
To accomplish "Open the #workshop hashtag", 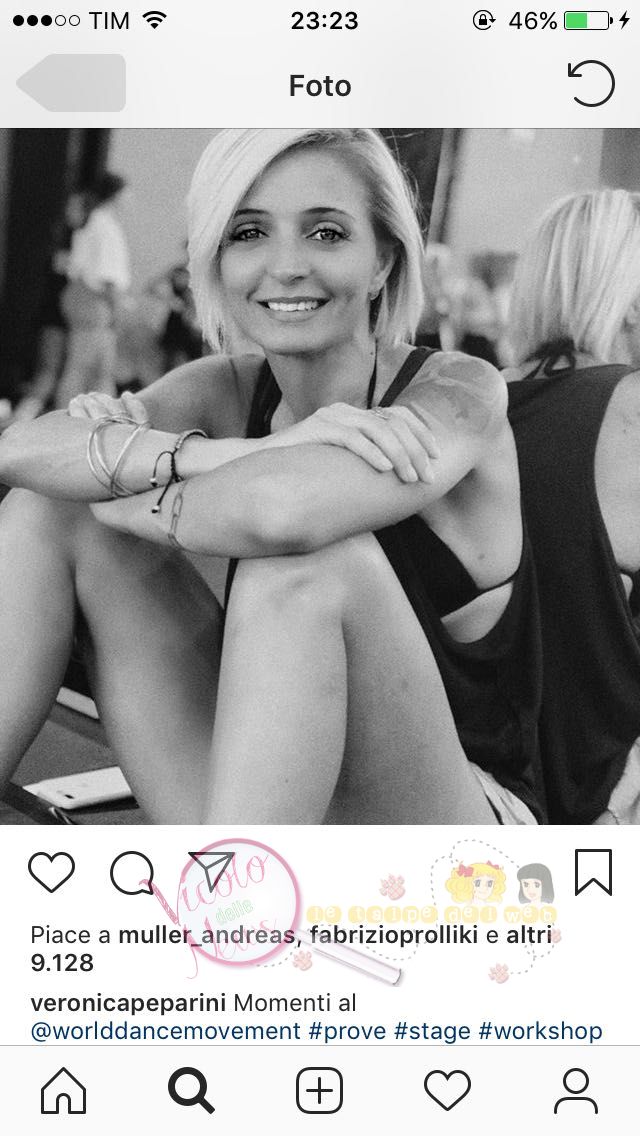I will tap(540, 1030).
